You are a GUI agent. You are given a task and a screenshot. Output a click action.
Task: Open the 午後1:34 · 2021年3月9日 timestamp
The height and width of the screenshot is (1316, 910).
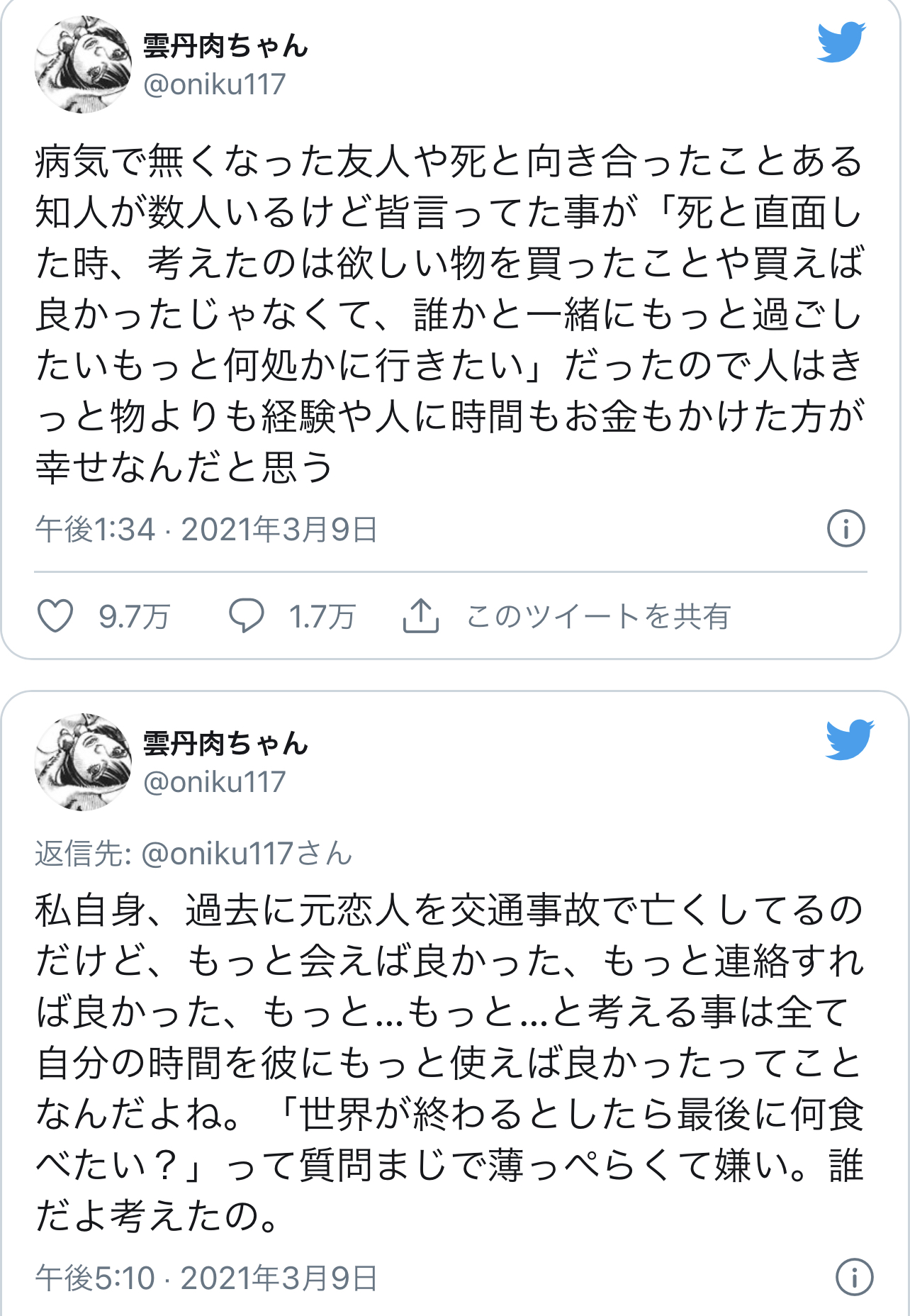(x=206, y=530)
